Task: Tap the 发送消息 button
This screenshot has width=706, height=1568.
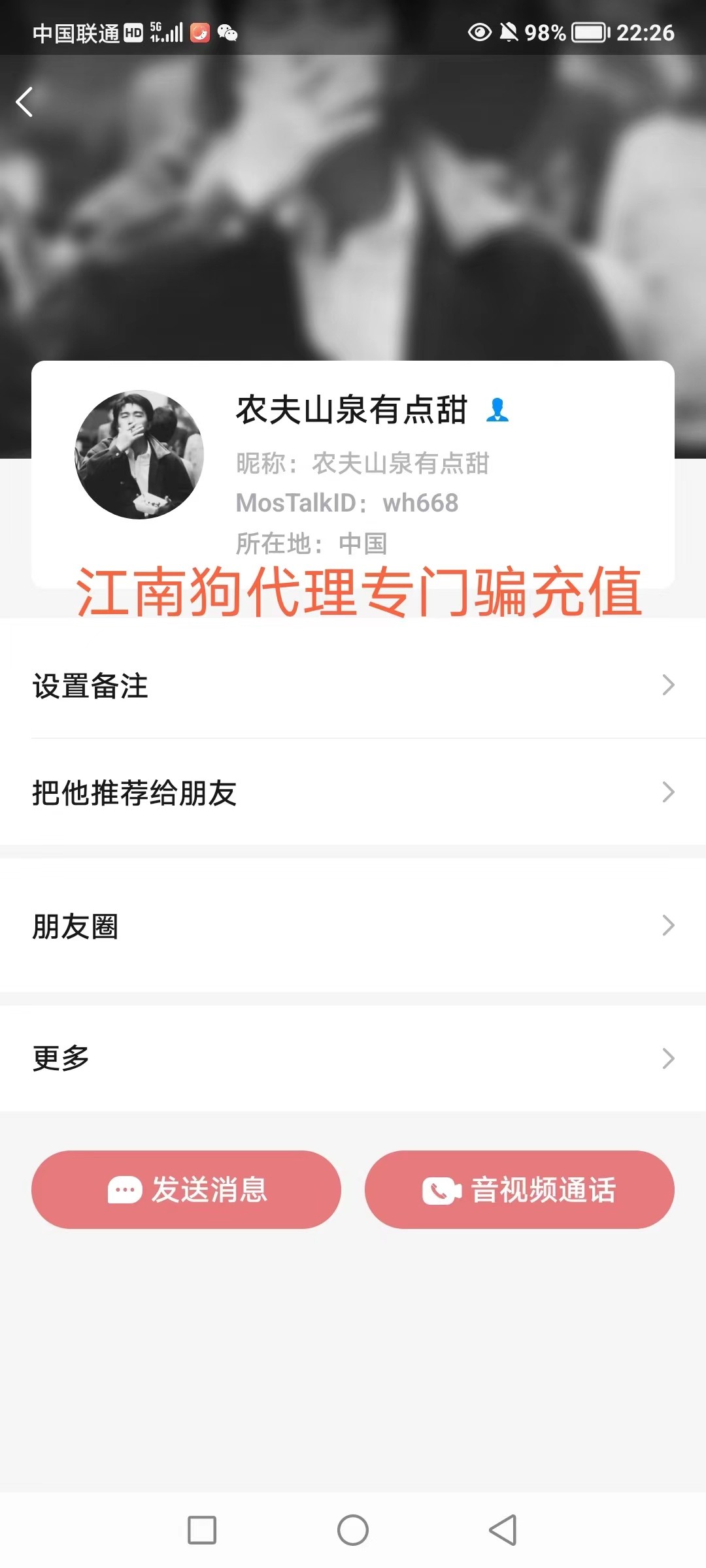Action: [x=186, y=1190]
